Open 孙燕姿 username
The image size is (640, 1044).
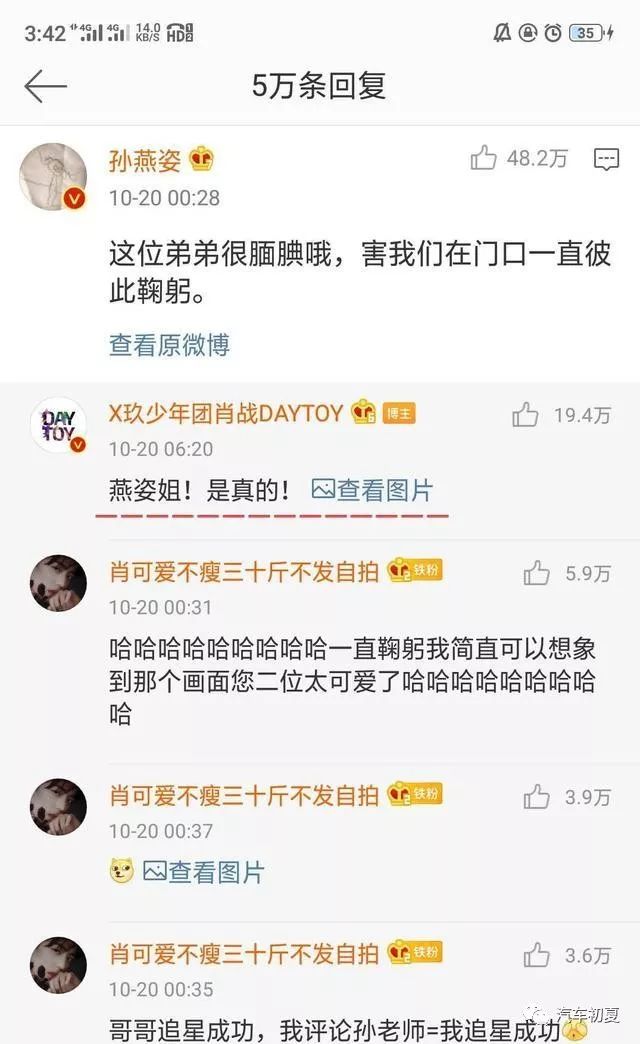145,160
